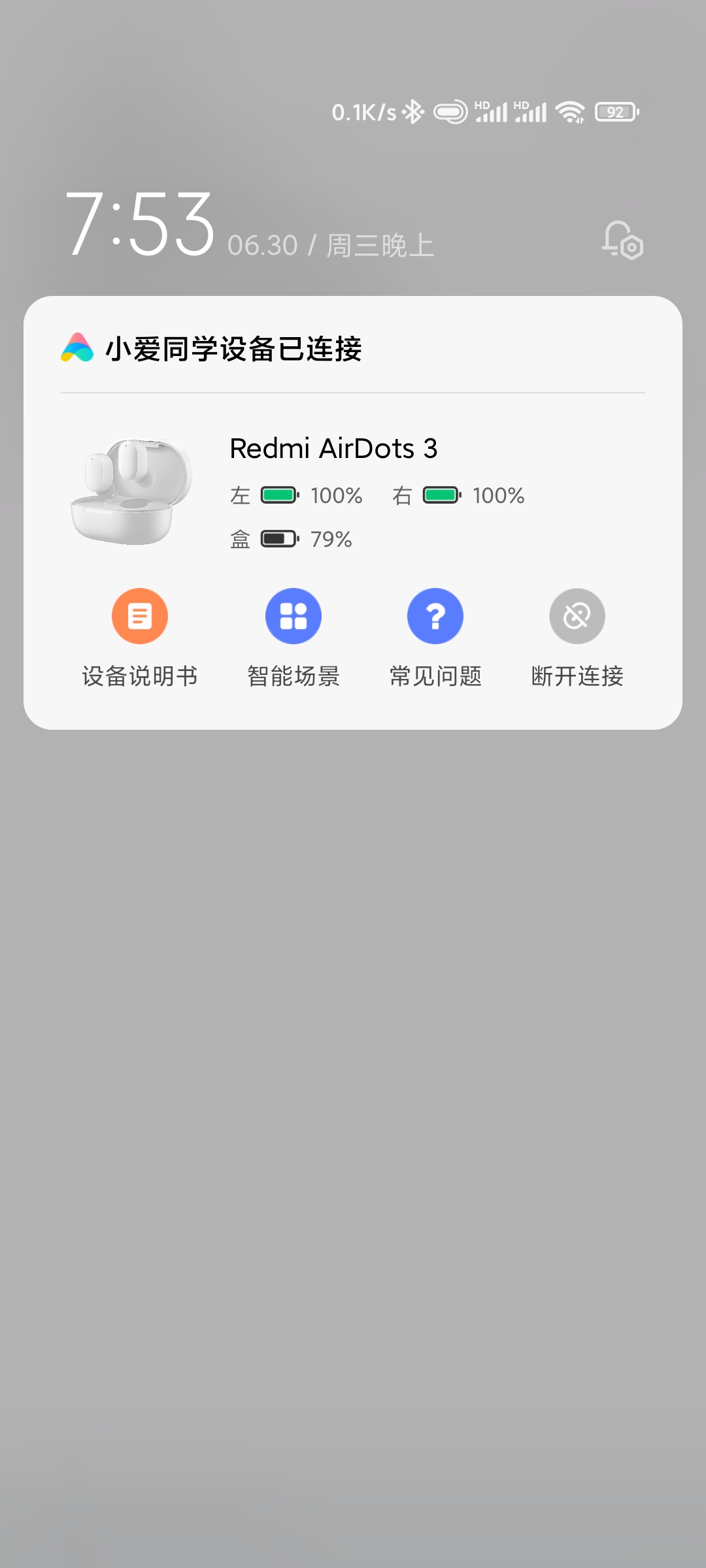This screenshot has height=1568, width=706.
Task: Open notification settings bell icon
Action: coord(622,240)
